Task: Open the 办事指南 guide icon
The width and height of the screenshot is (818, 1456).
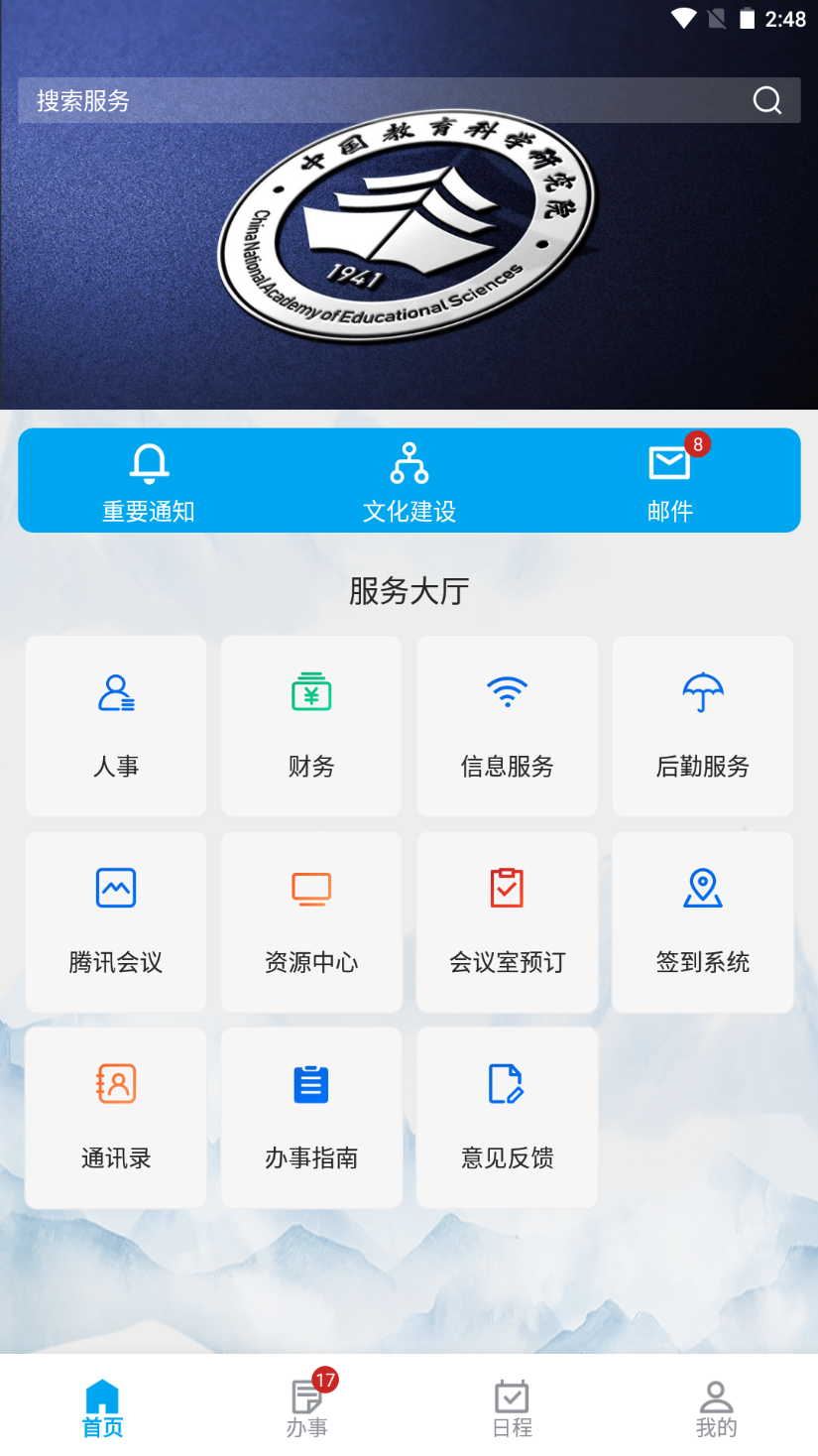Action: pos(311,1116)
